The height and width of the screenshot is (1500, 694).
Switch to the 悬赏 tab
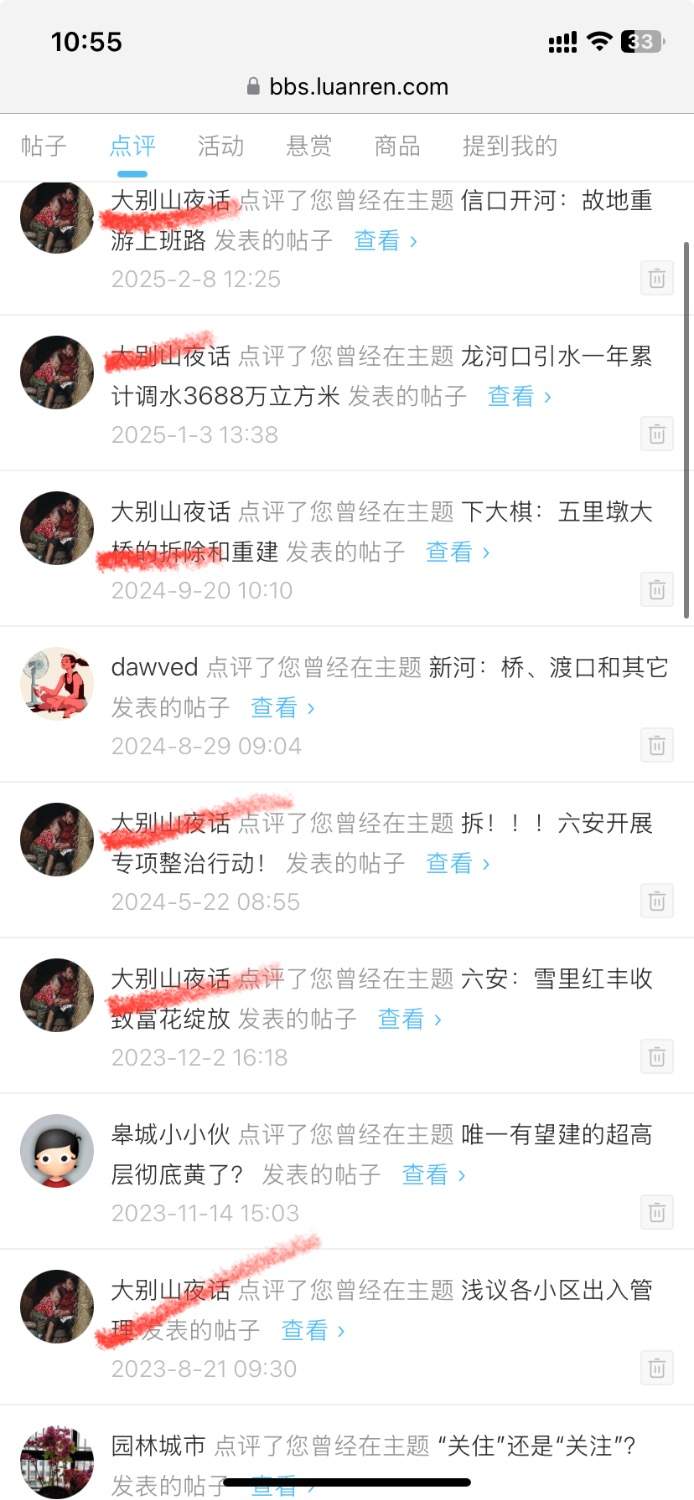click(x=309, y=146)
